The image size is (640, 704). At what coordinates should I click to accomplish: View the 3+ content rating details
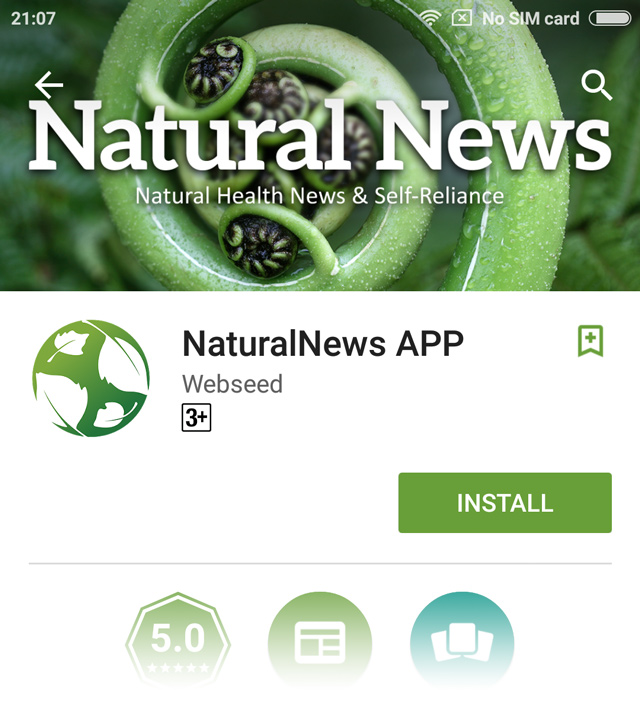tap(196, 418)
